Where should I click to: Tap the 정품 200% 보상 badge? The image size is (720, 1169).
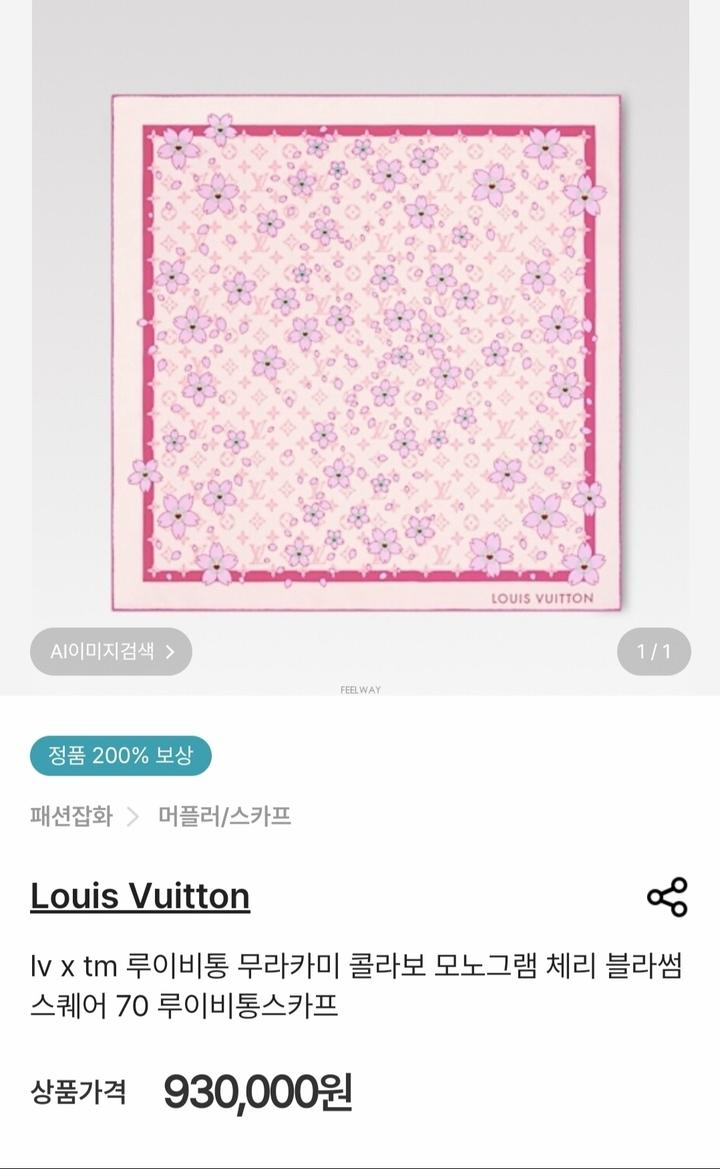[x=121, y=756]
